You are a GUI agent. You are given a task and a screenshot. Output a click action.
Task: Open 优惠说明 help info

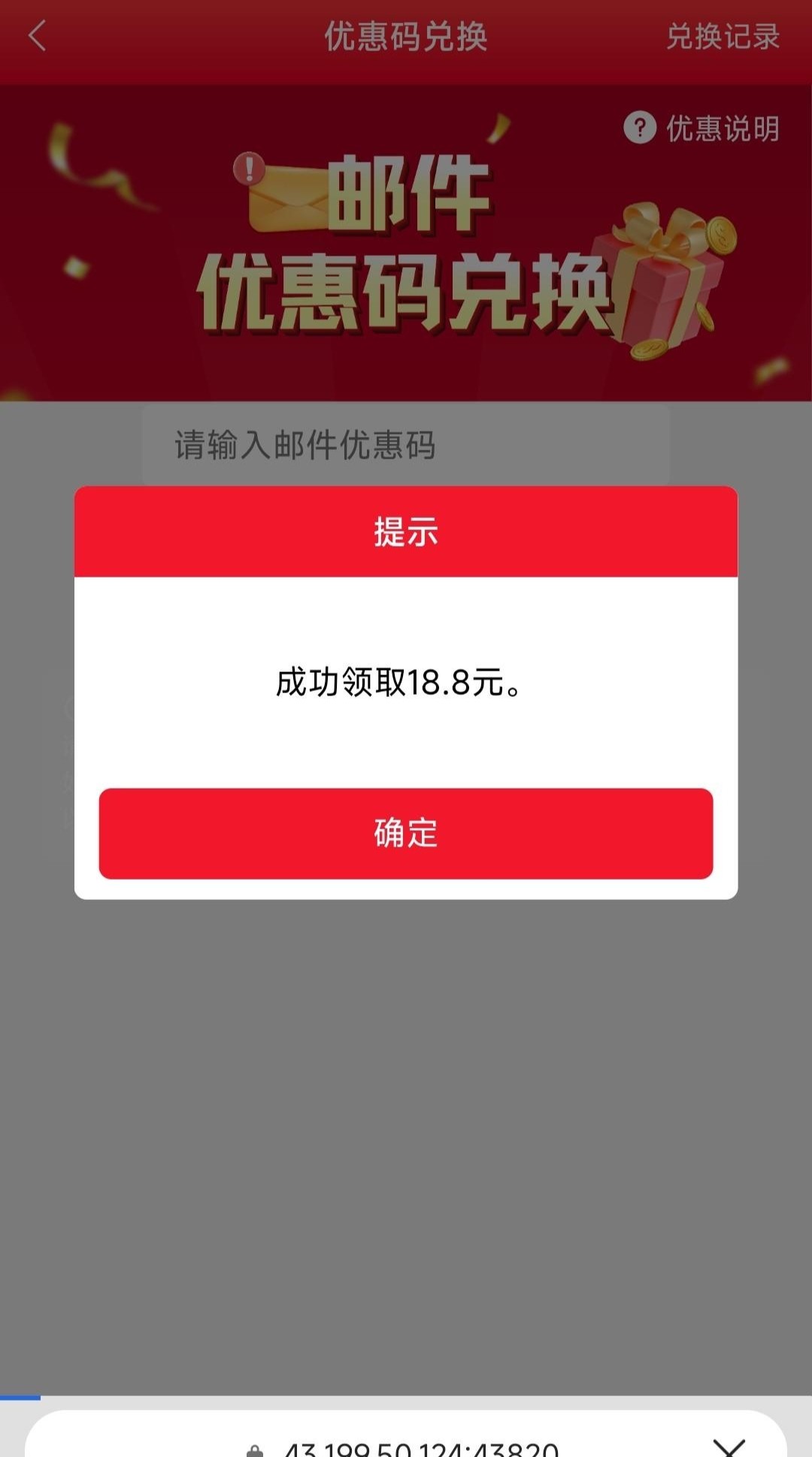pos(701,129)
